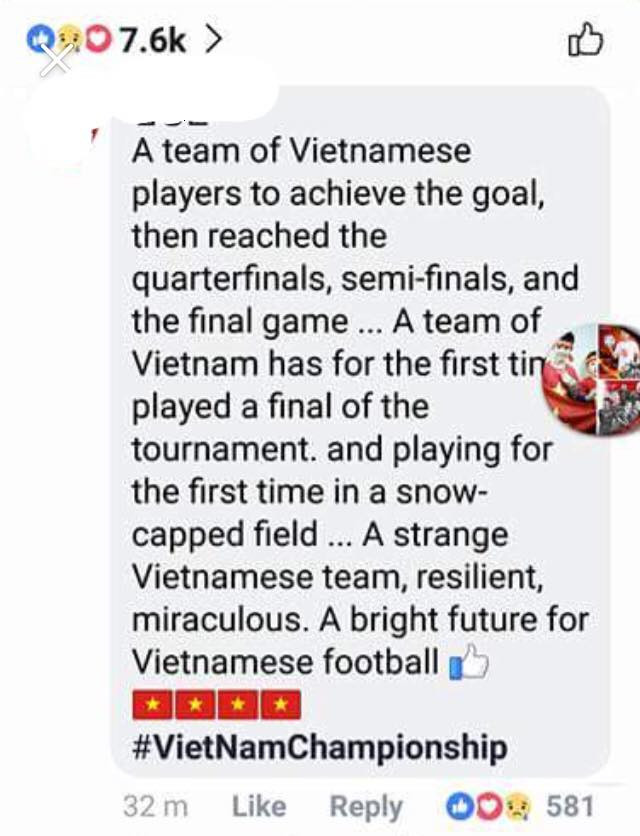Image resolution: width=640 pixels, height=836 pixels.
Task: Reply to this comment
Action: pyautogui.click(x=366, y=806)
